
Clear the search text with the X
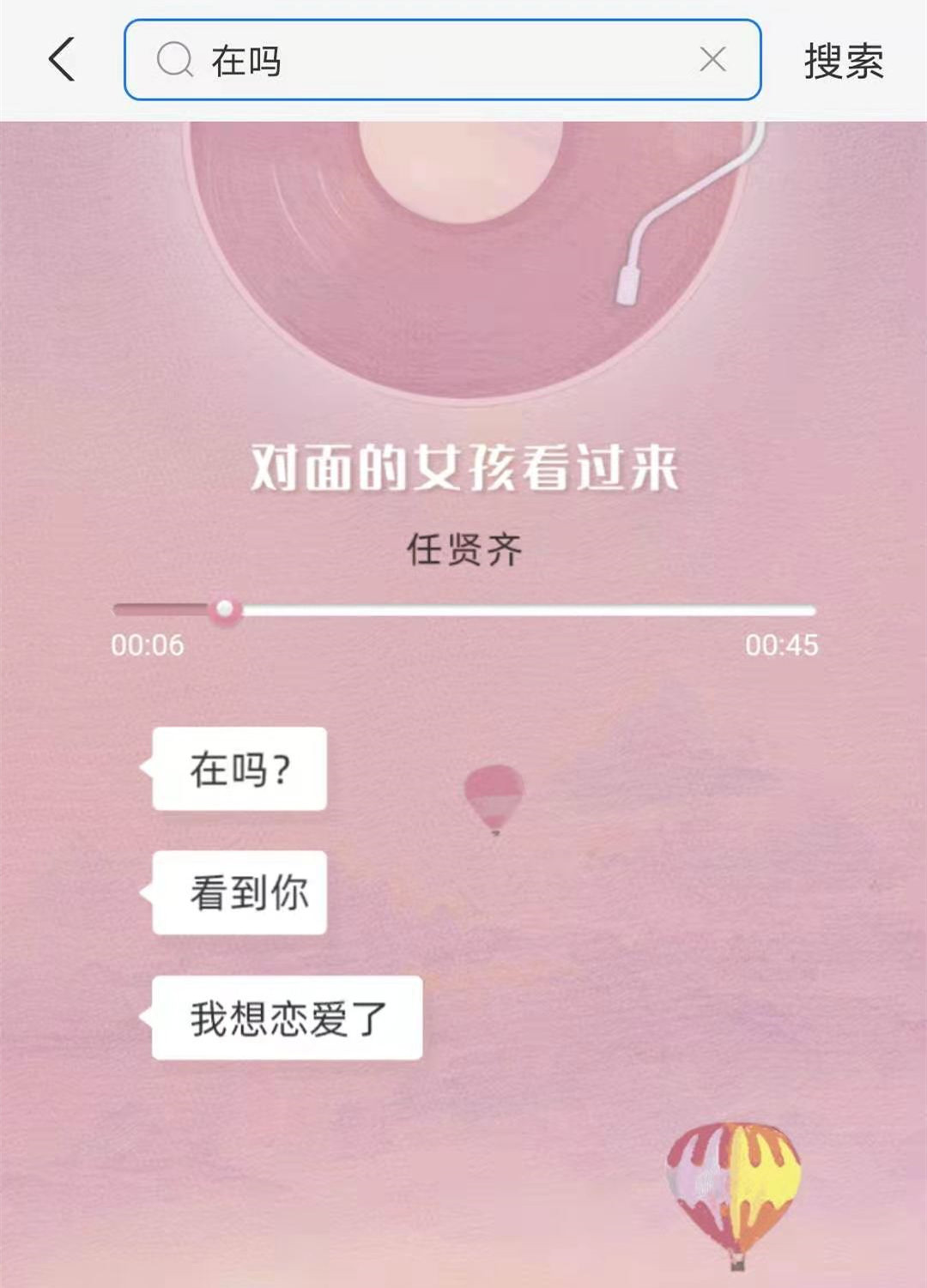coord(712,60)
